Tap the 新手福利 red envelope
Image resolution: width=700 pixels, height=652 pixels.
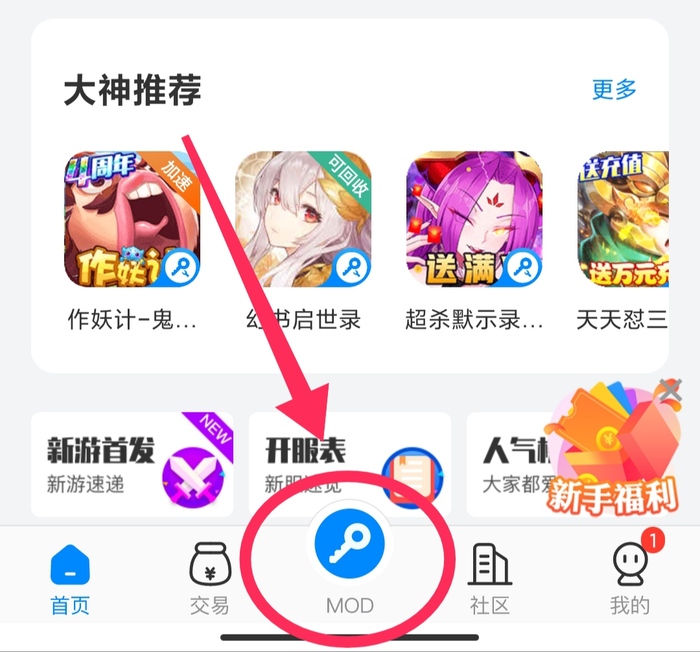[617, 450]
